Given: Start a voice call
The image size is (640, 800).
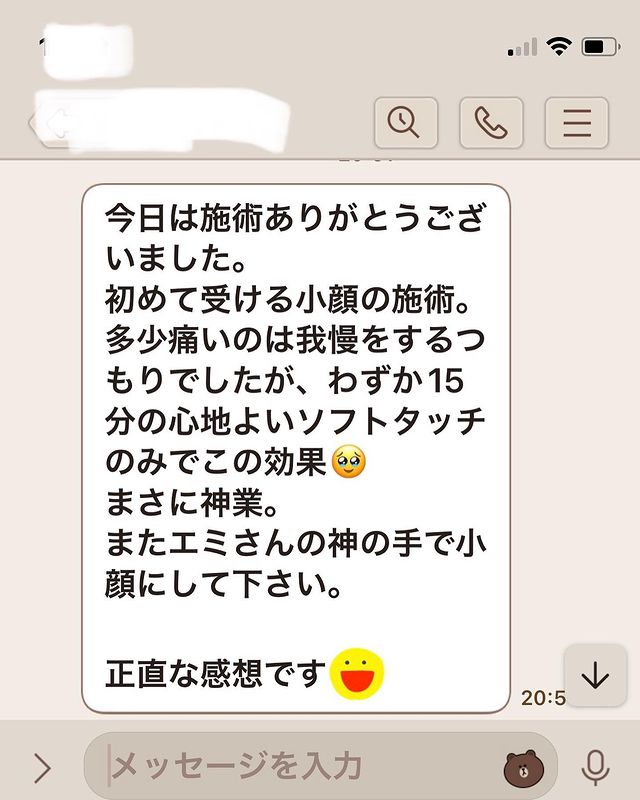Looking at the screenshot, I should pyautogui.click(x=491, y=123).
